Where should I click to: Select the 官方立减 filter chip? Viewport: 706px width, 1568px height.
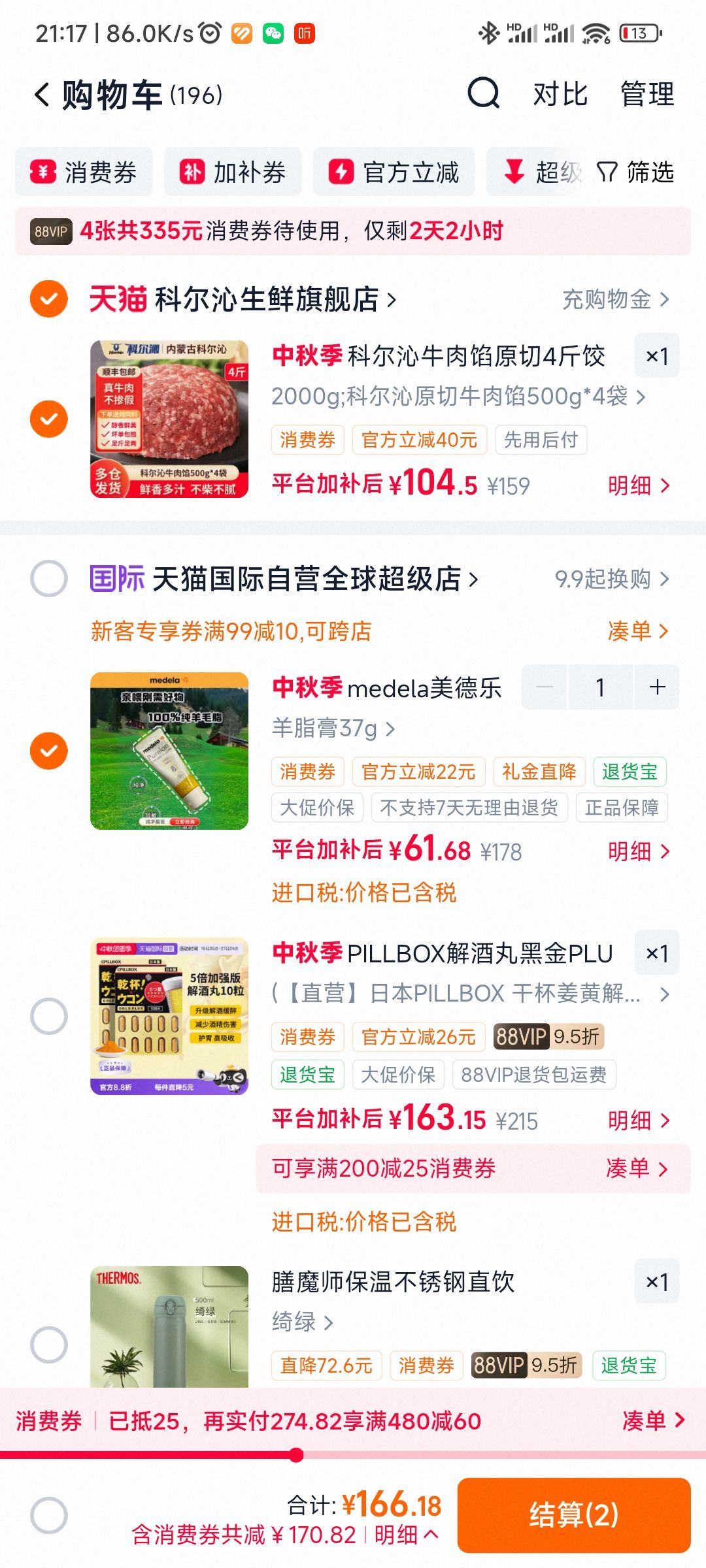coord(394,172)
